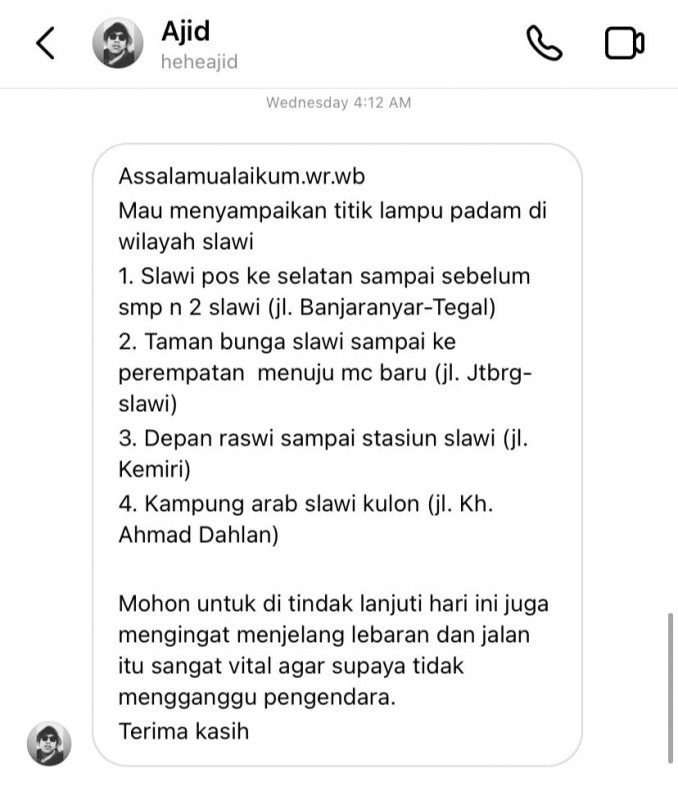The width and height of the screenshot is (678, 800).
Task: Start a voice call with Ajid
Action: pos(544,44)
